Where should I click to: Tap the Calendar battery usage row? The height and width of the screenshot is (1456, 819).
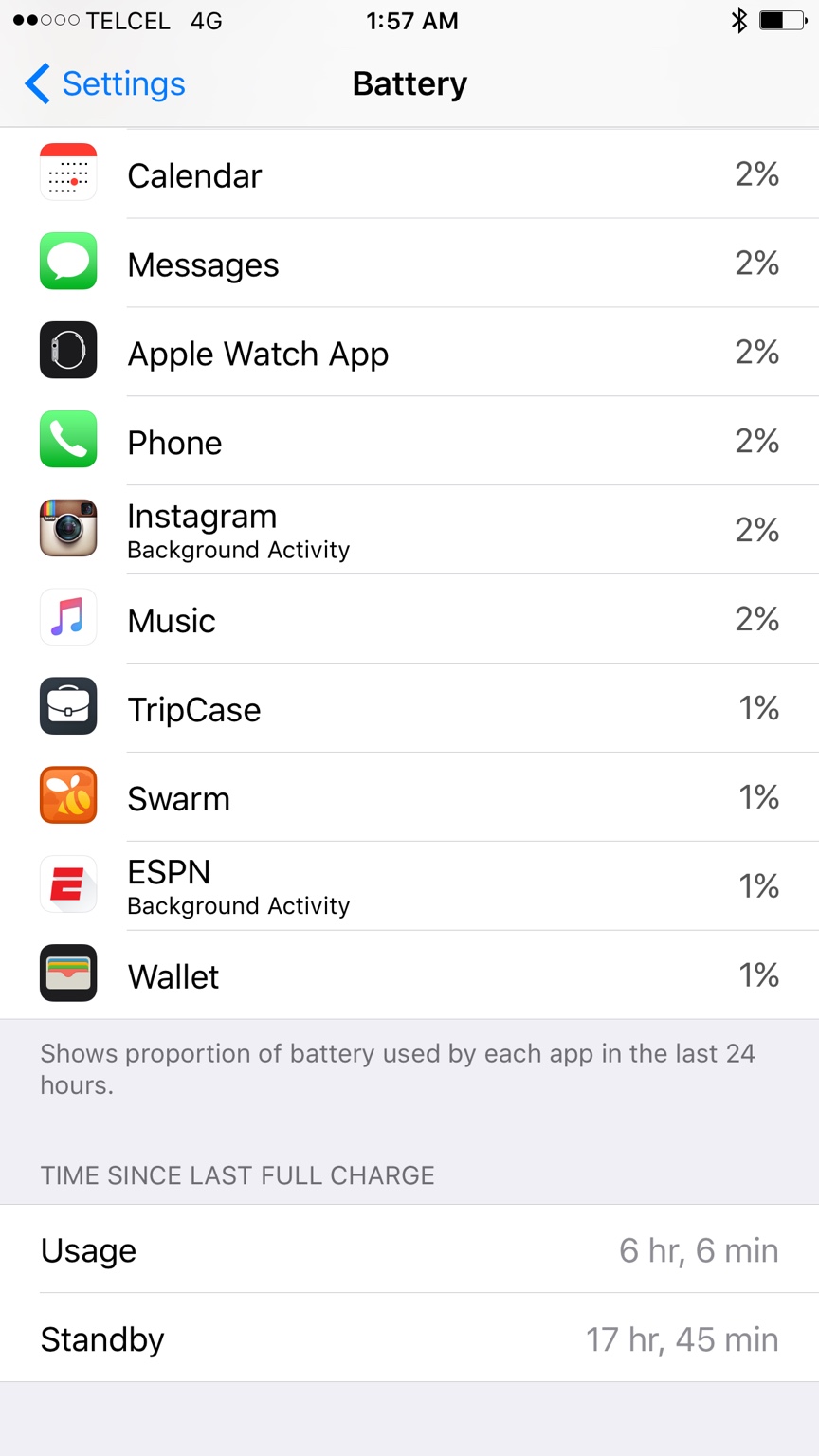(x=409, y=174)
